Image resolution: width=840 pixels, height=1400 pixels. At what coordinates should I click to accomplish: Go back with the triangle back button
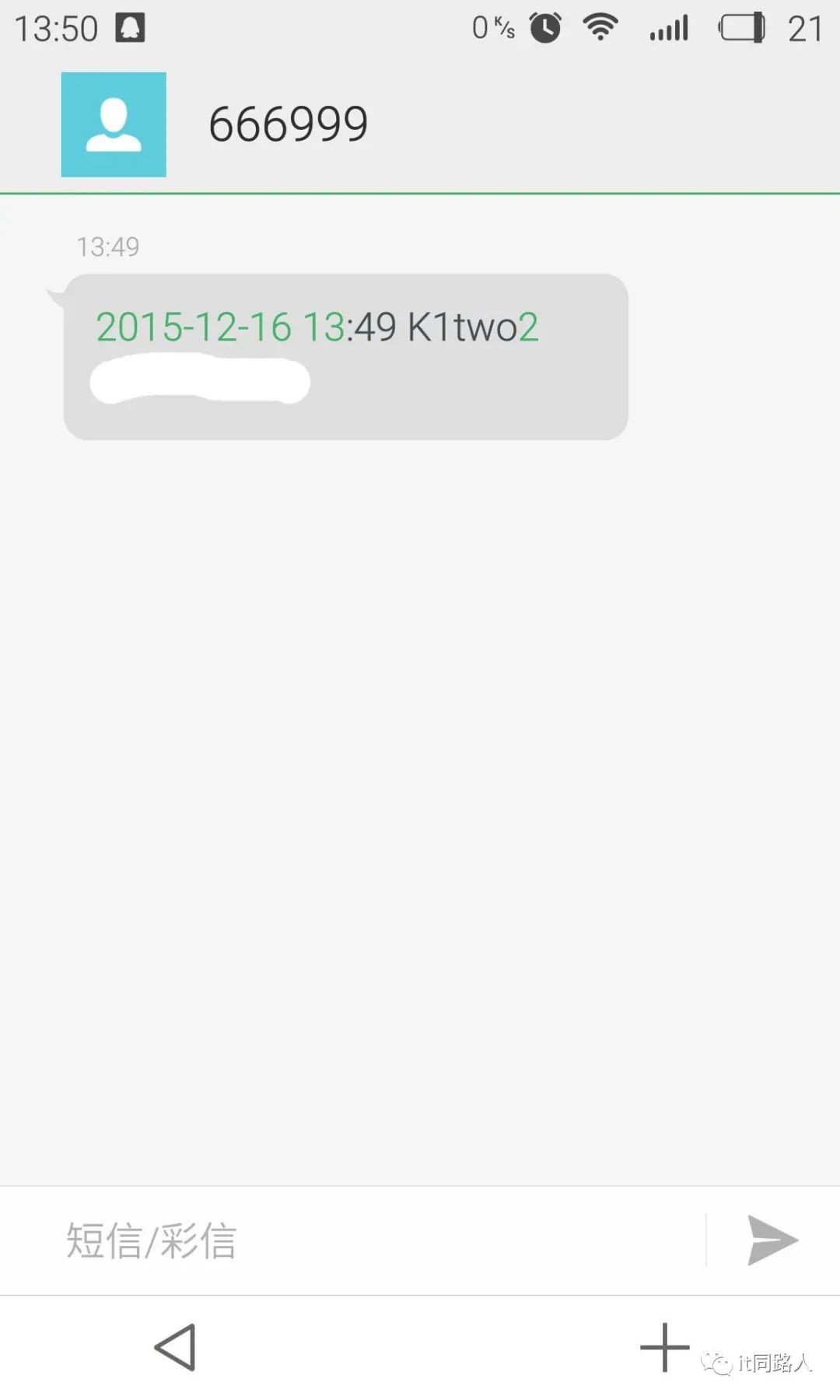176,1347
